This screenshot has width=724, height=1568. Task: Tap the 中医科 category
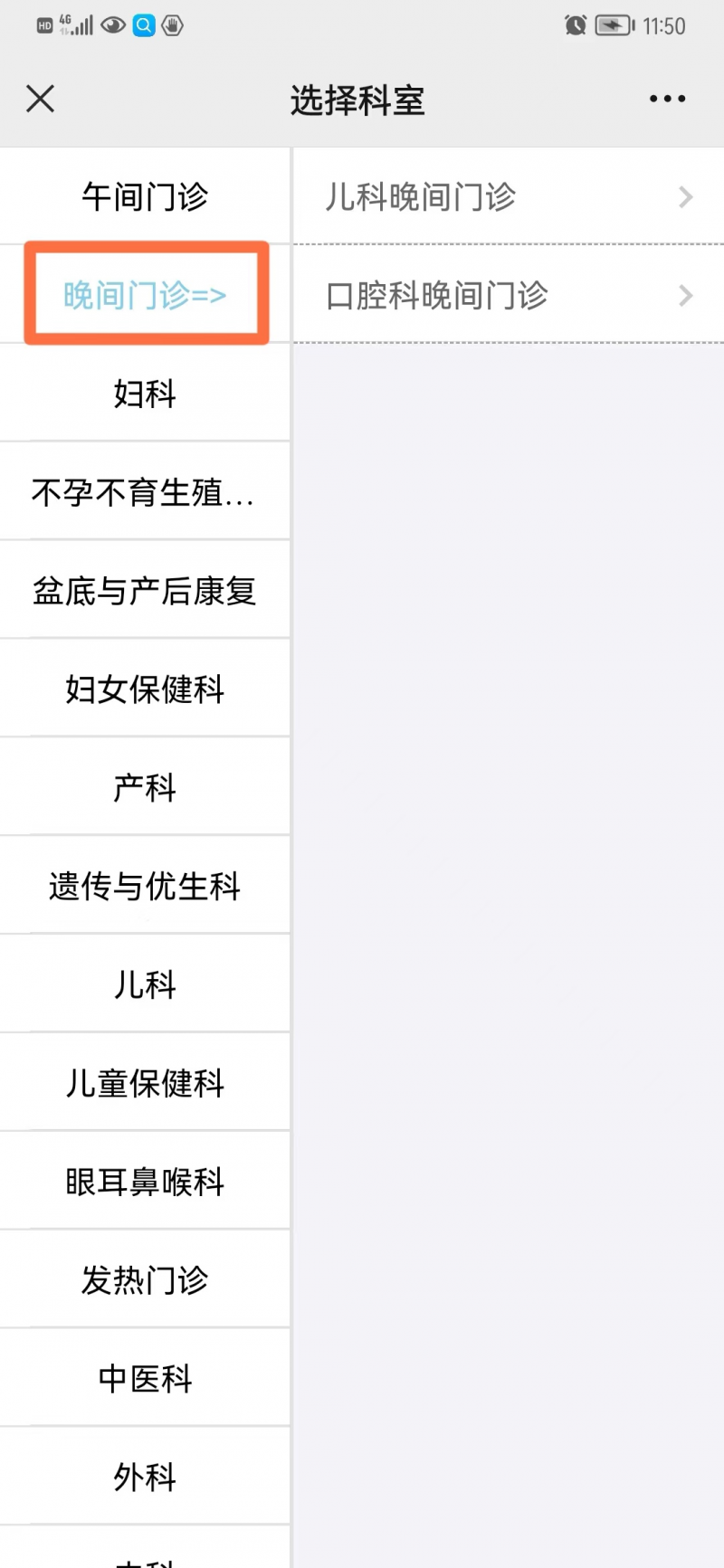145,1379
